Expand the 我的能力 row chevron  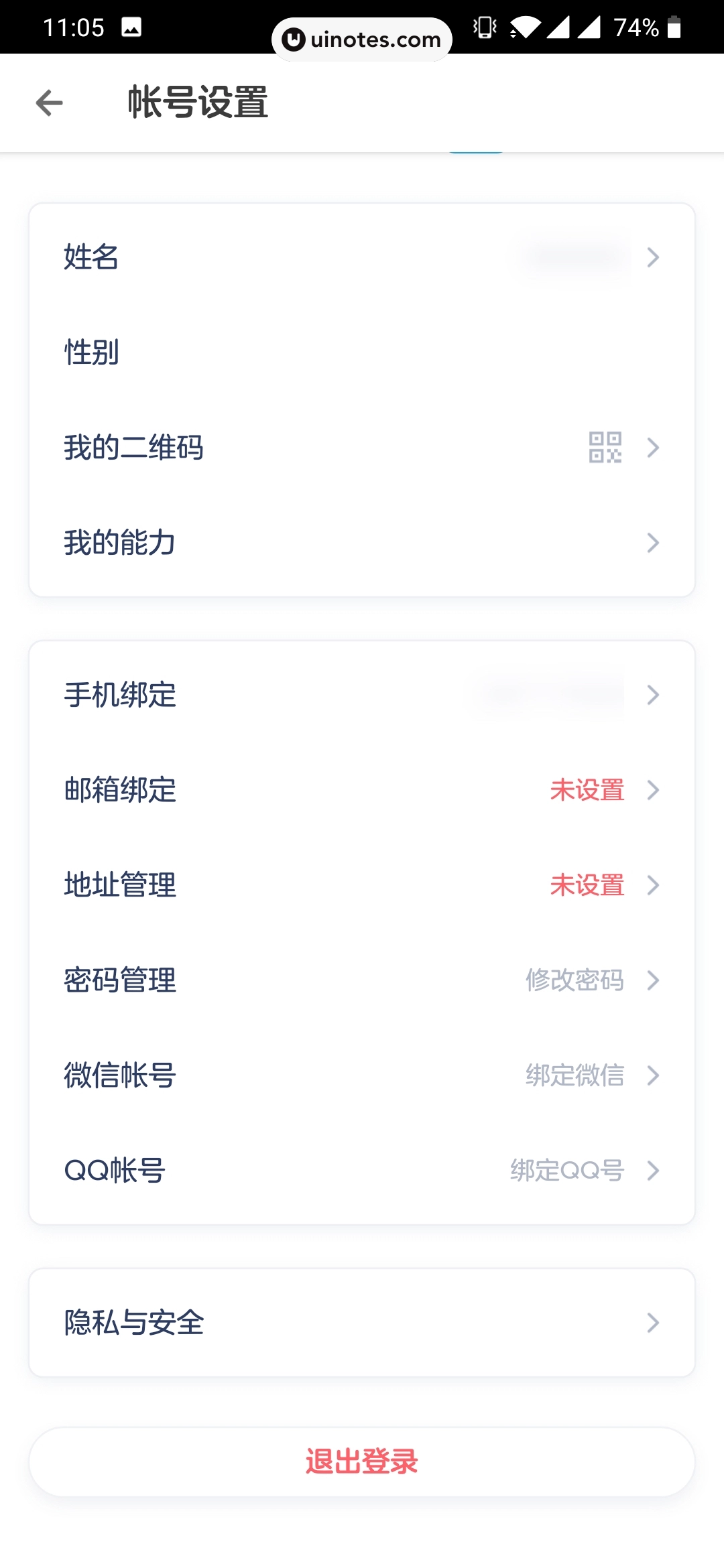click(x=653, y=543)
